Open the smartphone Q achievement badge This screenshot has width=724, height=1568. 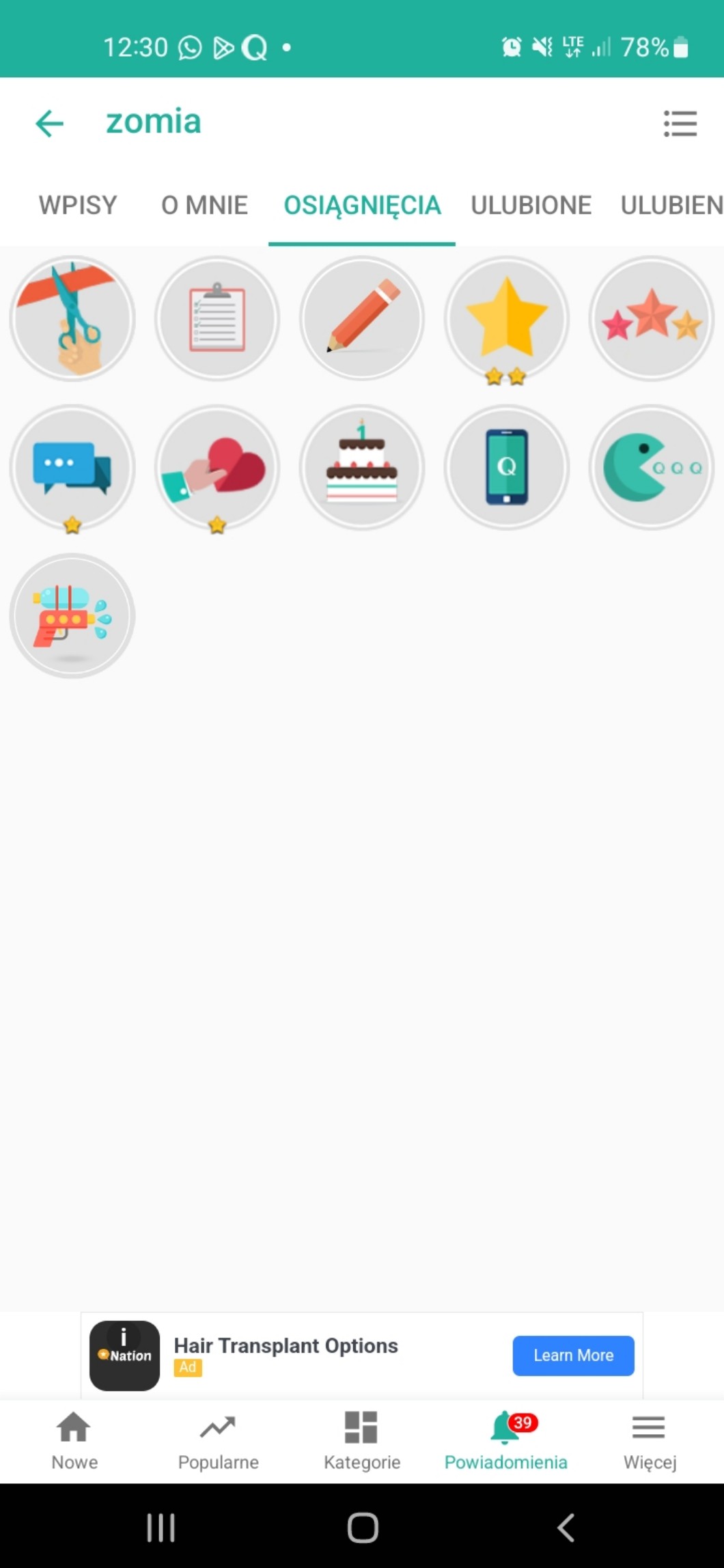pos(507,467)
